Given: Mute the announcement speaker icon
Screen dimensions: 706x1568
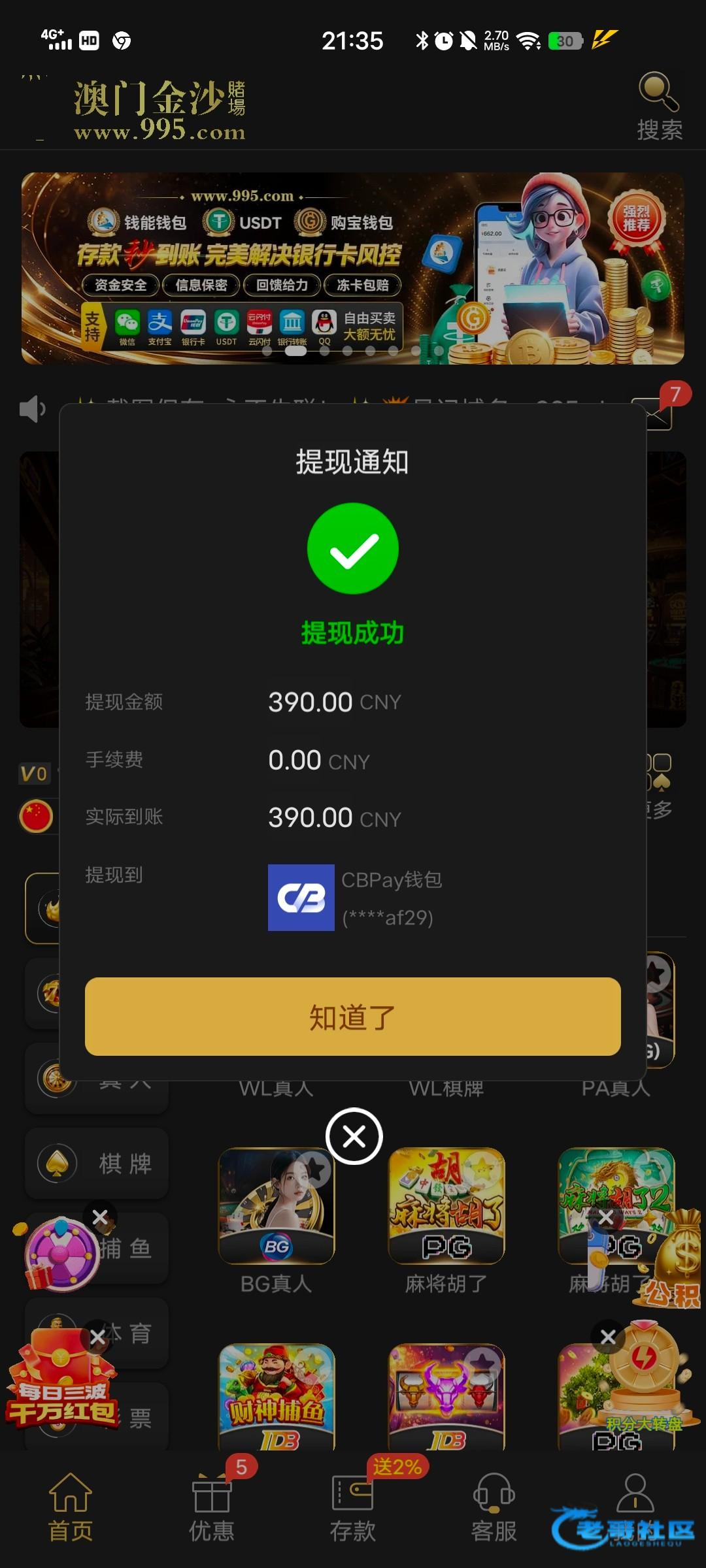Looking at the screenshot, I should [33, 410].
